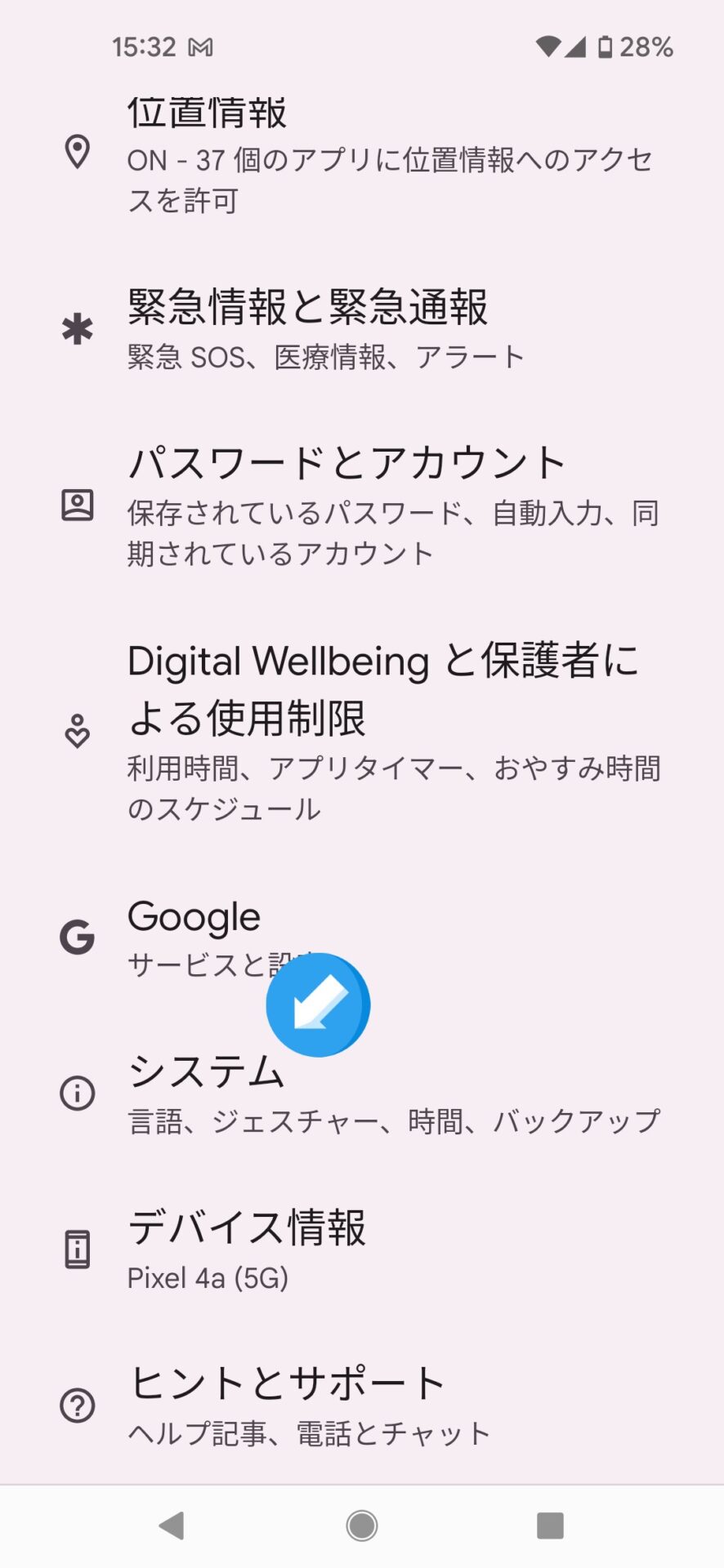Open デバイス情報 for Pixel 4a (5G)

(x=362, y=1249)
